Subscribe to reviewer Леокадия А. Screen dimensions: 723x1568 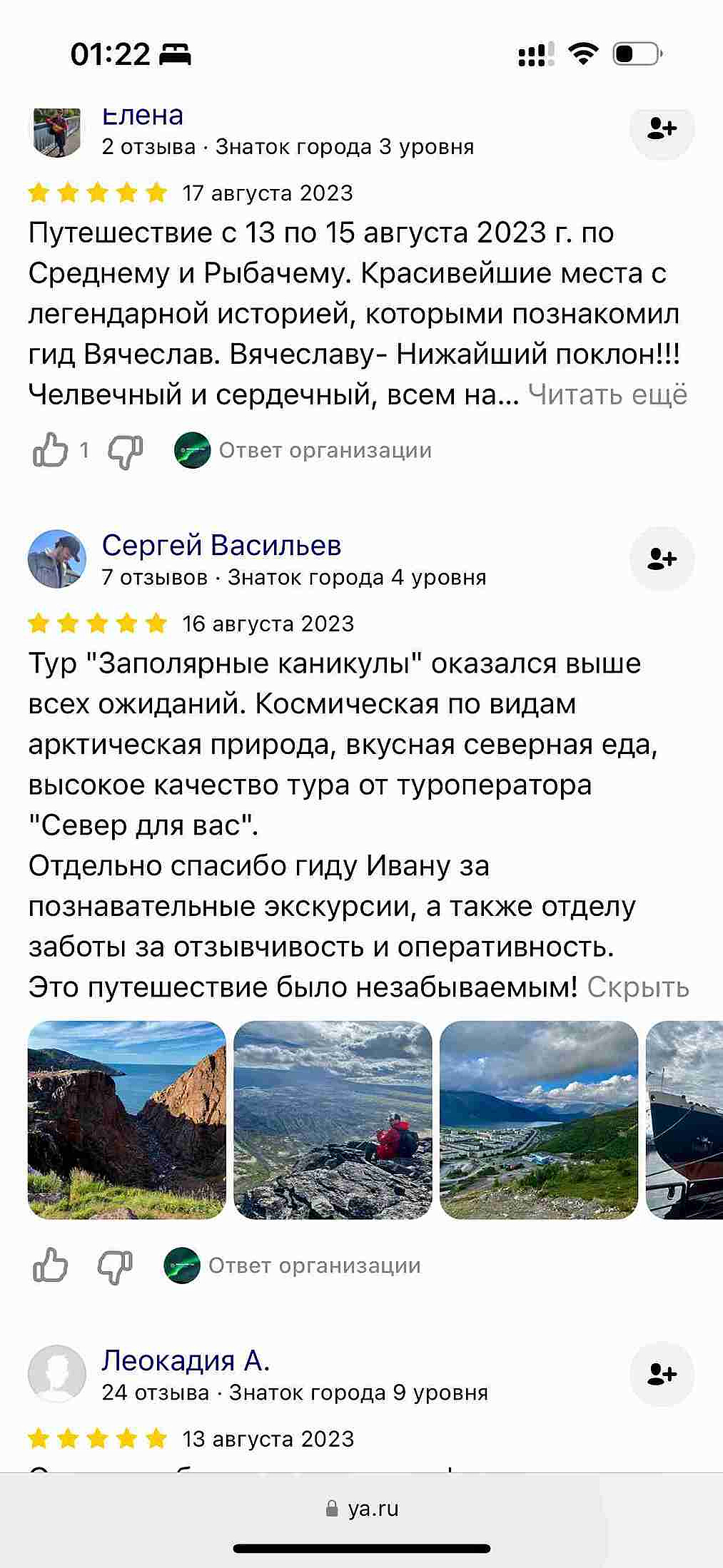[662, 1374]
